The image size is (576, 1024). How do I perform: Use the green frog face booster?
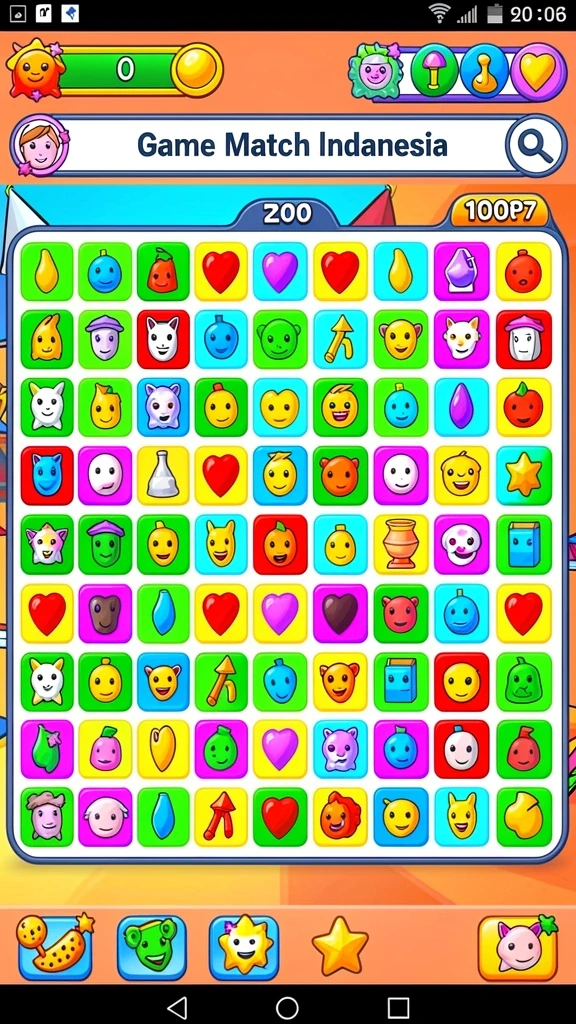pyautogui.click(x=151, y=946)
